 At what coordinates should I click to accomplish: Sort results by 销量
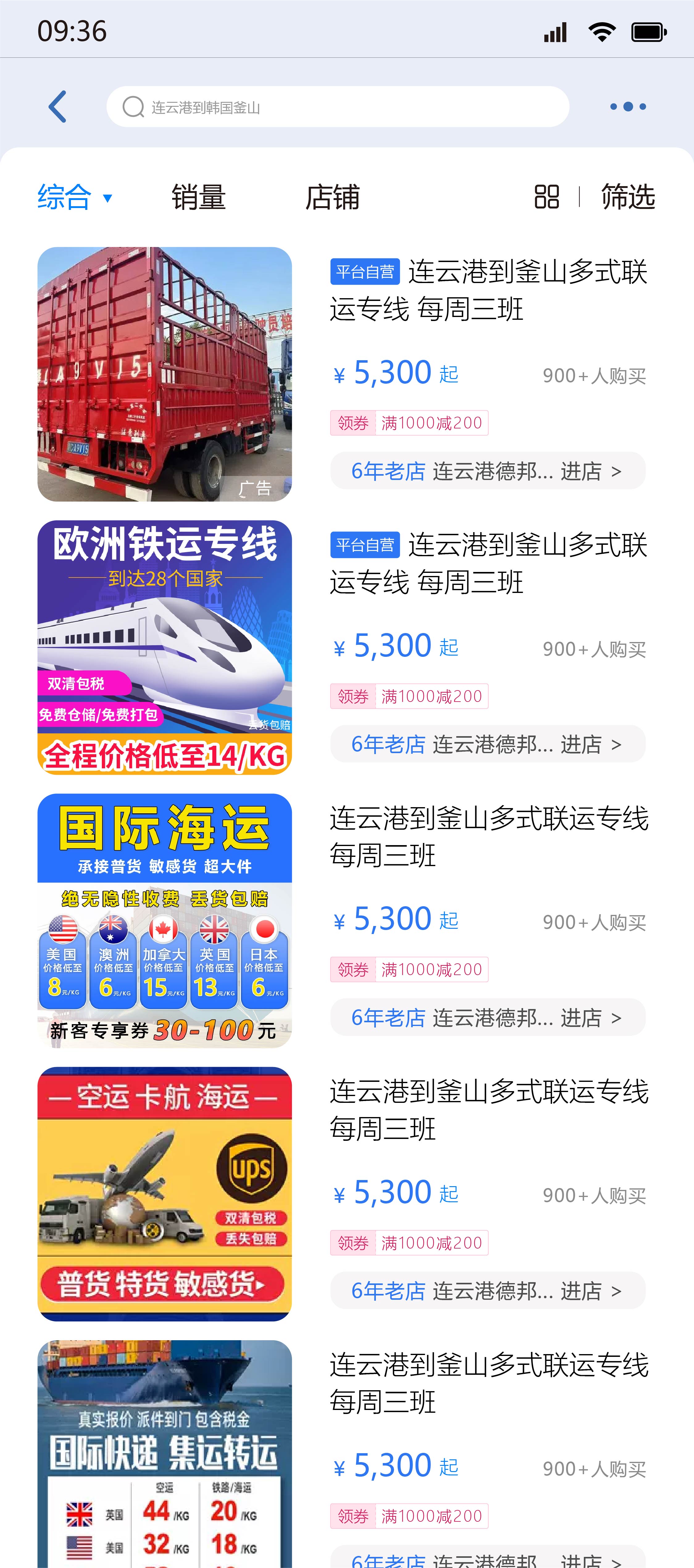point(198,197)
